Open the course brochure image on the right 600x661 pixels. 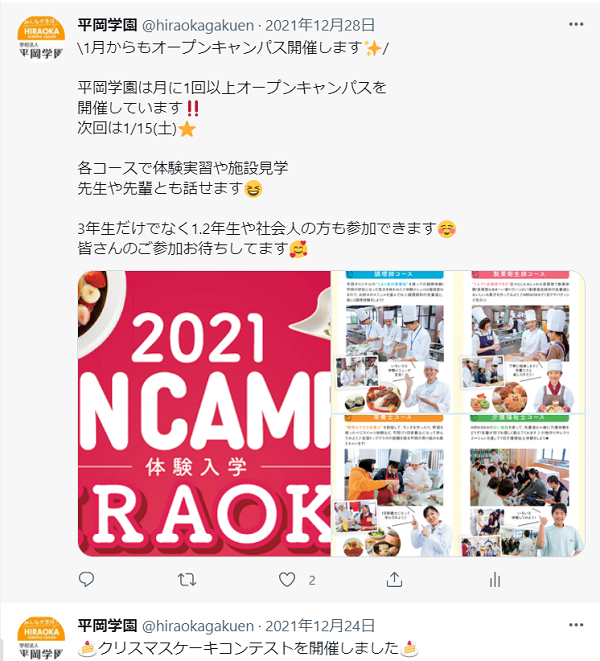(458, 413)
